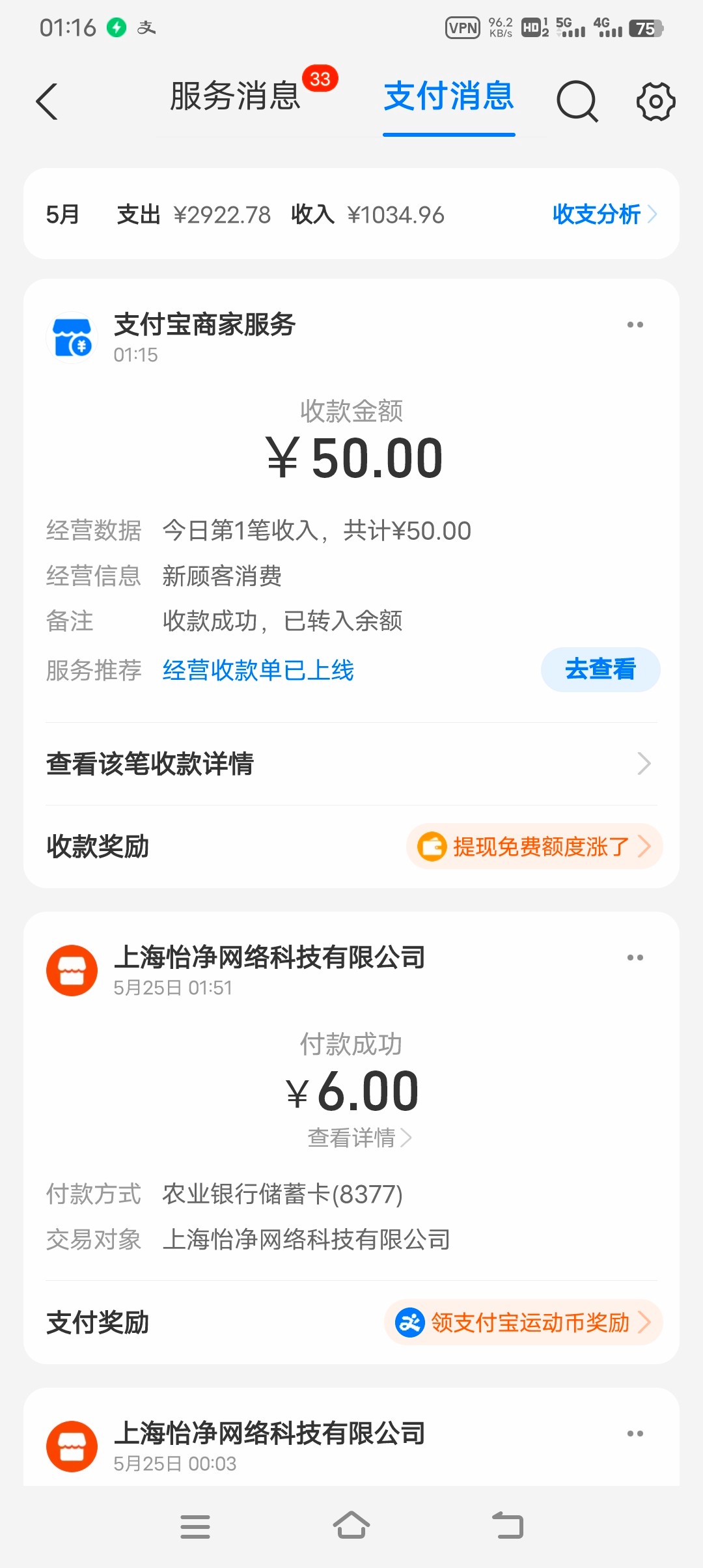Viewport: 703px width, 1568px height.
Task: Switch to the 服务消息 tab
Action: (235, 96)
